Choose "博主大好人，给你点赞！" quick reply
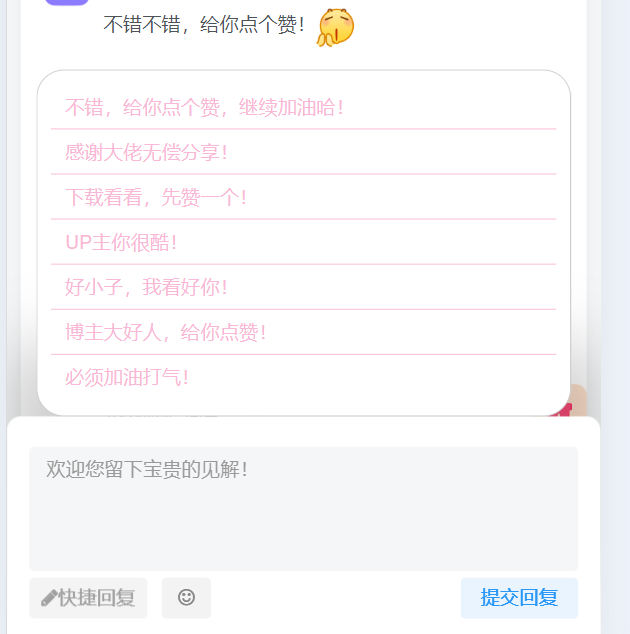Viewport: 630px width, 634px height. tap(166, 333)
